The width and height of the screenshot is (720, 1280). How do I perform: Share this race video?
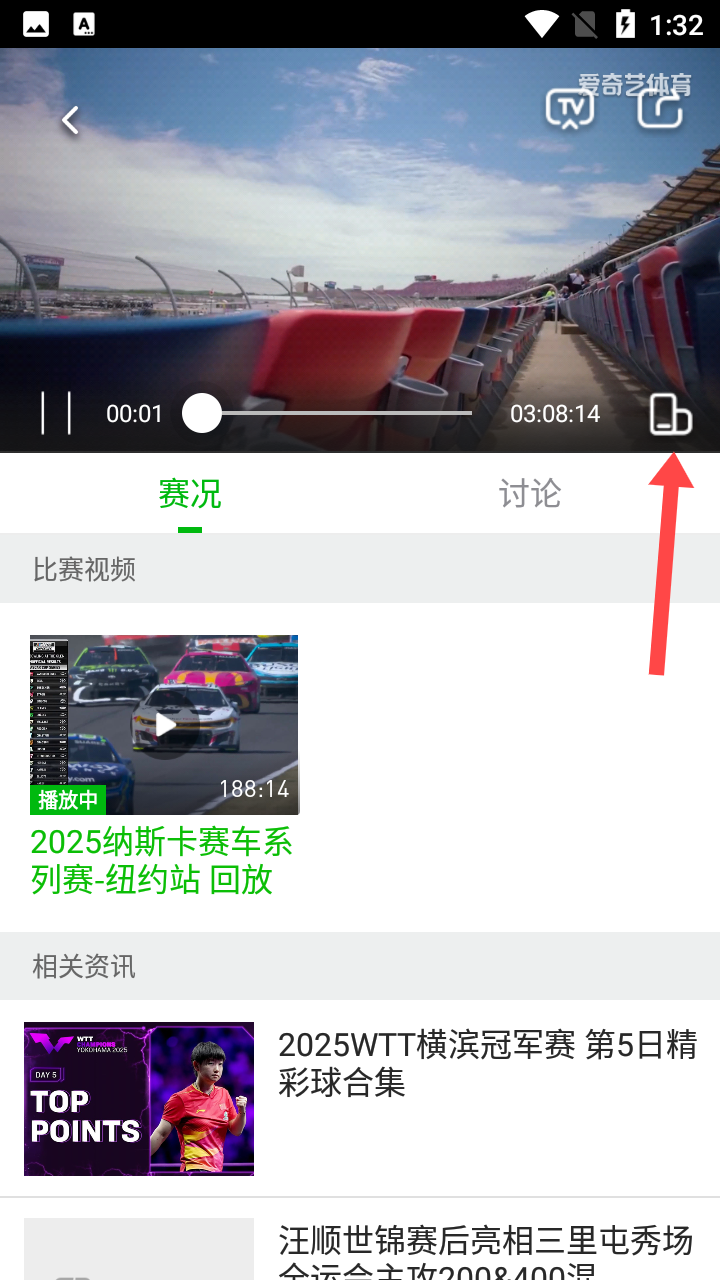pyautogui.click(x=661, y=108)
